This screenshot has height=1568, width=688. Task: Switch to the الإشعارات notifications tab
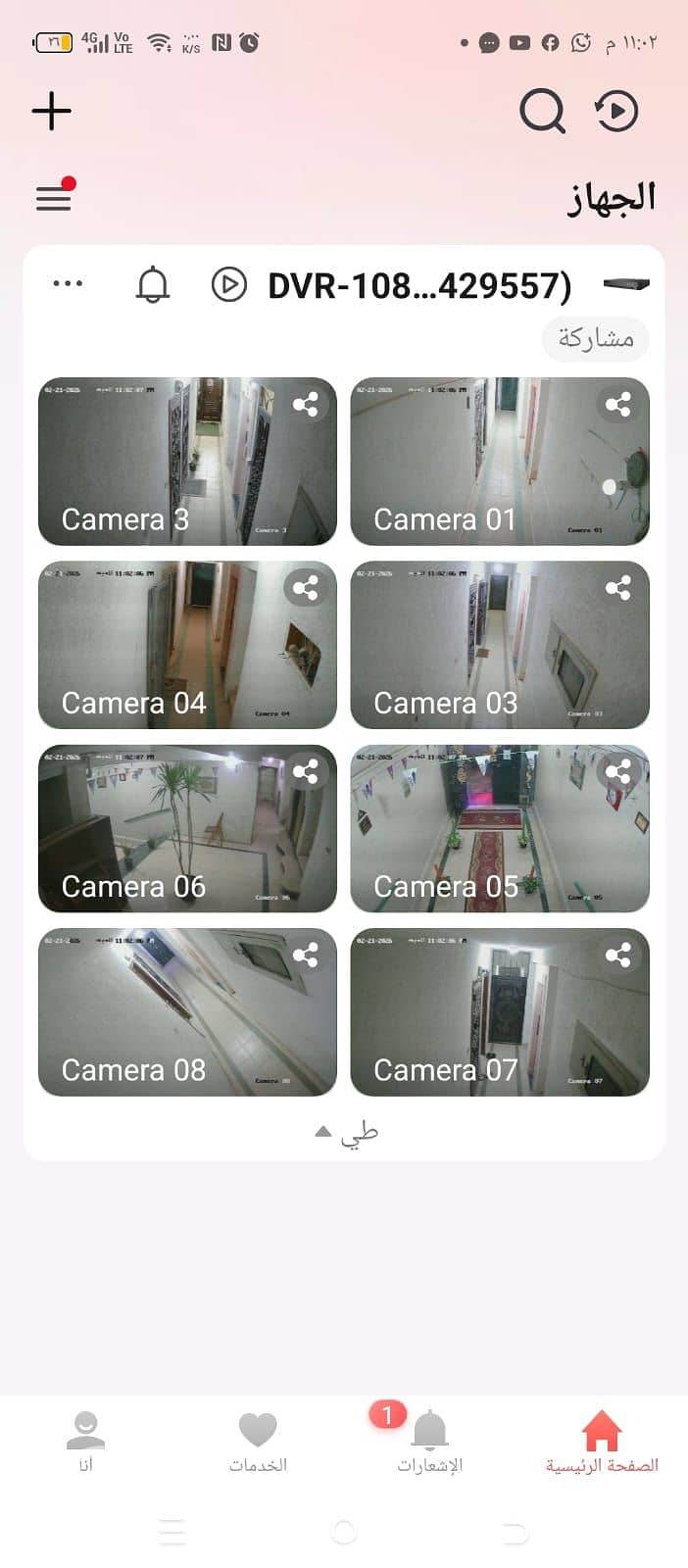tap(429, 1440)
